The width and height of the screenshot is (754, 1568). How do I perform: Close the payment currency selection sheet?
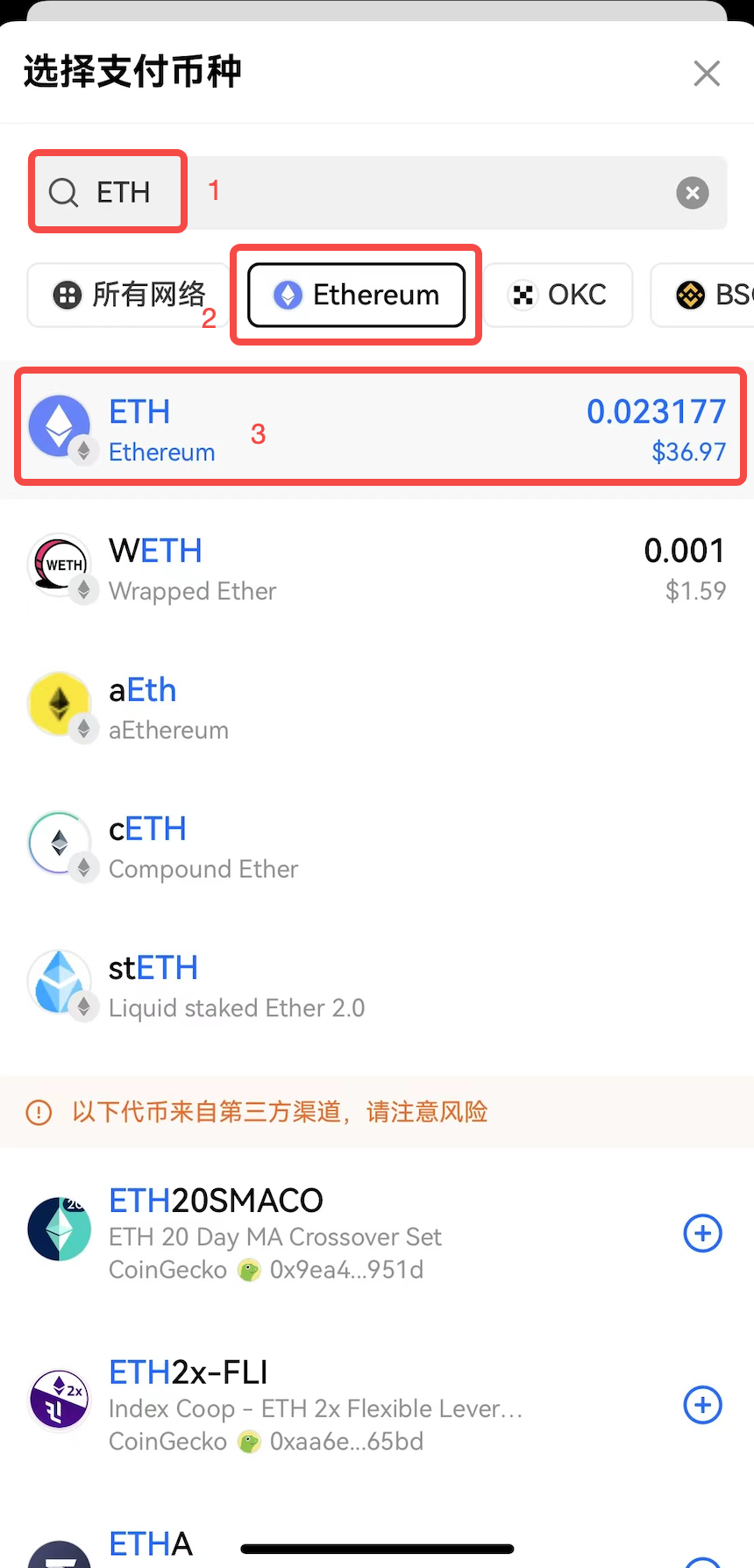707,73
